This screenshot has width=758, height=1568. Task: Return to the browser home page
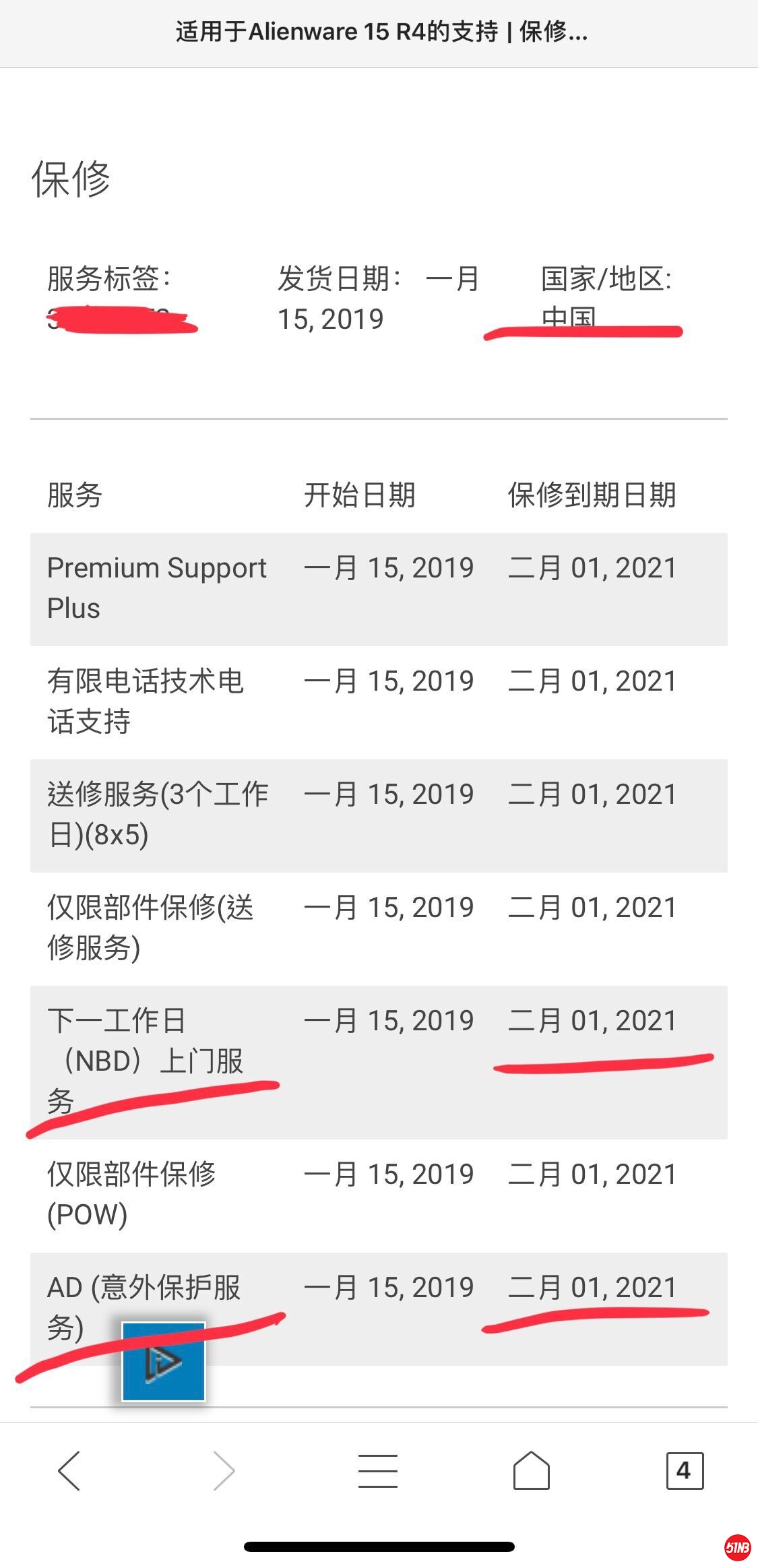pyautogui.click(x=531, y=1470)
